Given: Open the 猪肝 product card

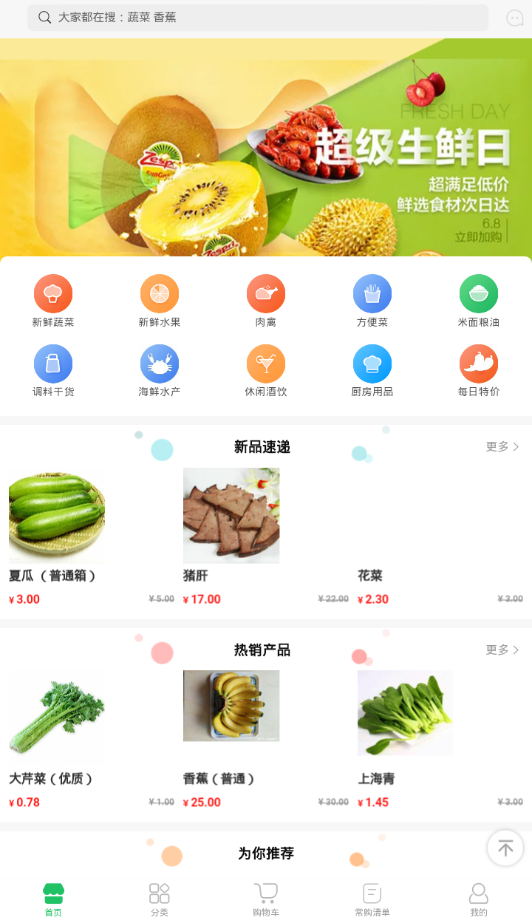Looking at the screenshot, I should (x=265, y=537).
